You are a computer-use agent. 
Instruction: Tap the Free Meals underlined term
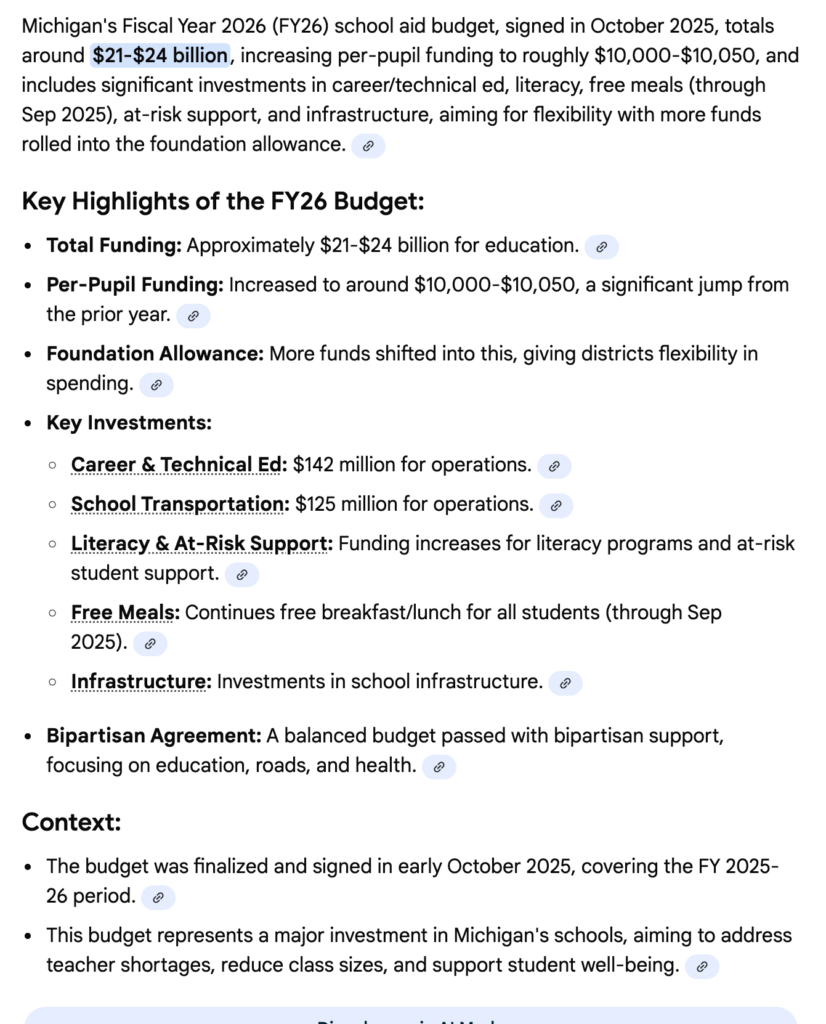click(x=125, y=612)
